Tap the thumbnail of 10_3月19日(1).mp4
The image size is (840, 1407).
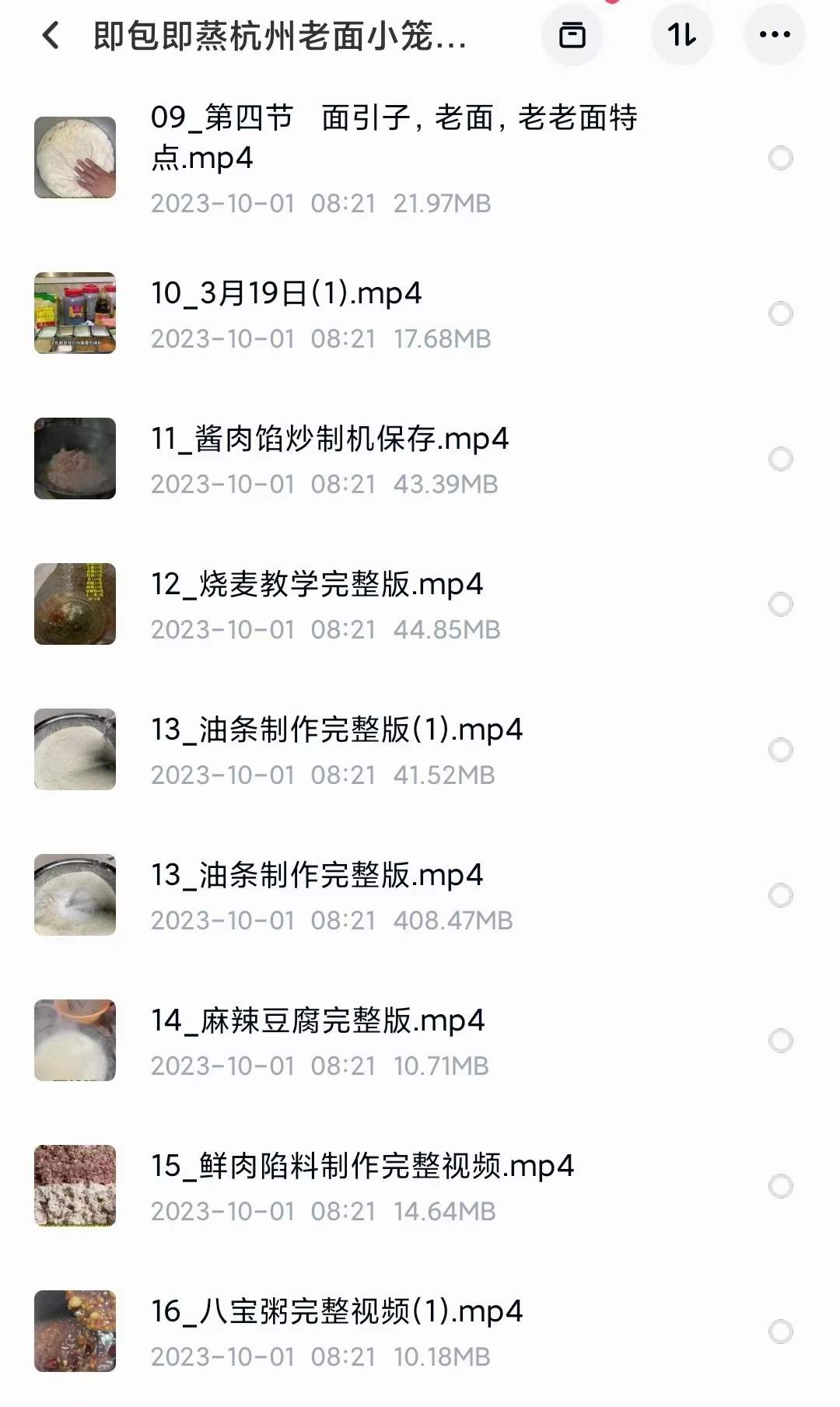tap(75, 313)
